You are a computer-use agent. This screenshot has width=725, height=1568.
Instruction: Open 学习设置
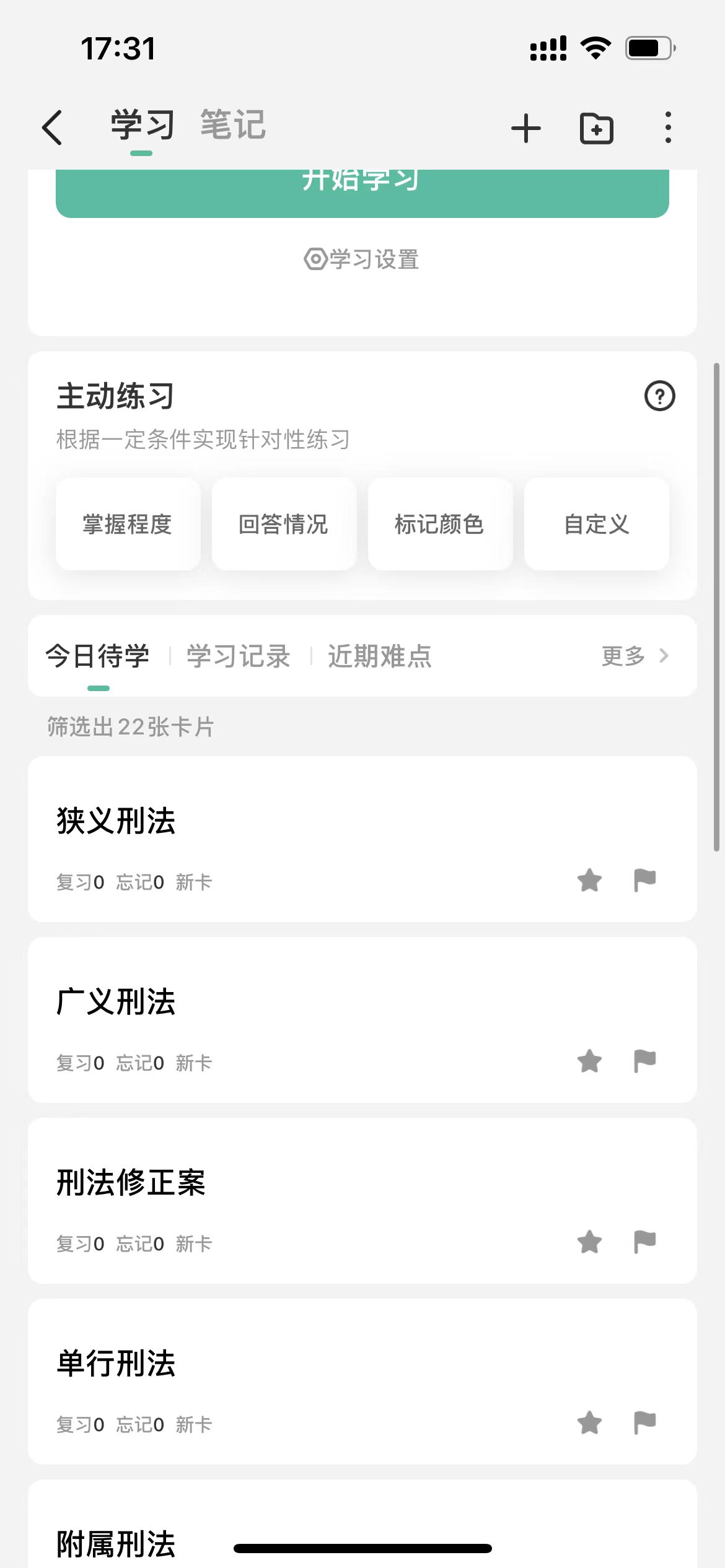pyautogui.click(x=362, y=259)
